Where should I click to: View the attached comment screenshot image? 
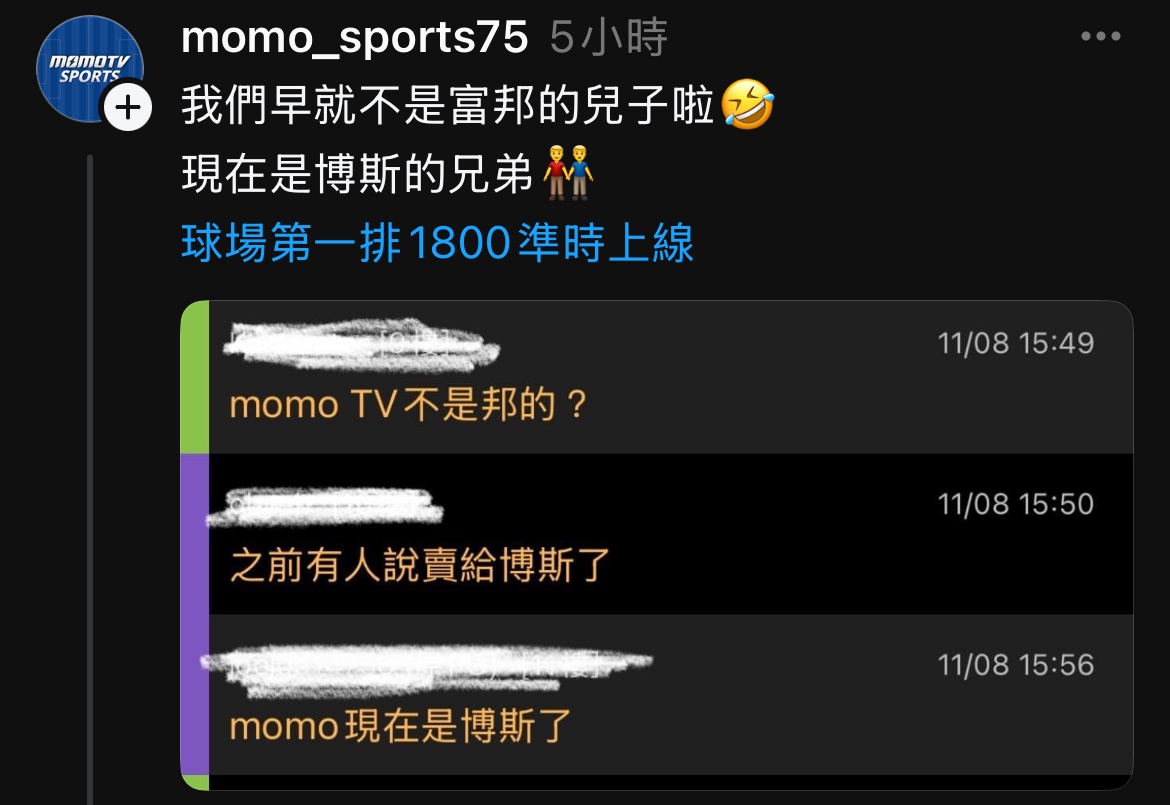click(x=656, y=545)
